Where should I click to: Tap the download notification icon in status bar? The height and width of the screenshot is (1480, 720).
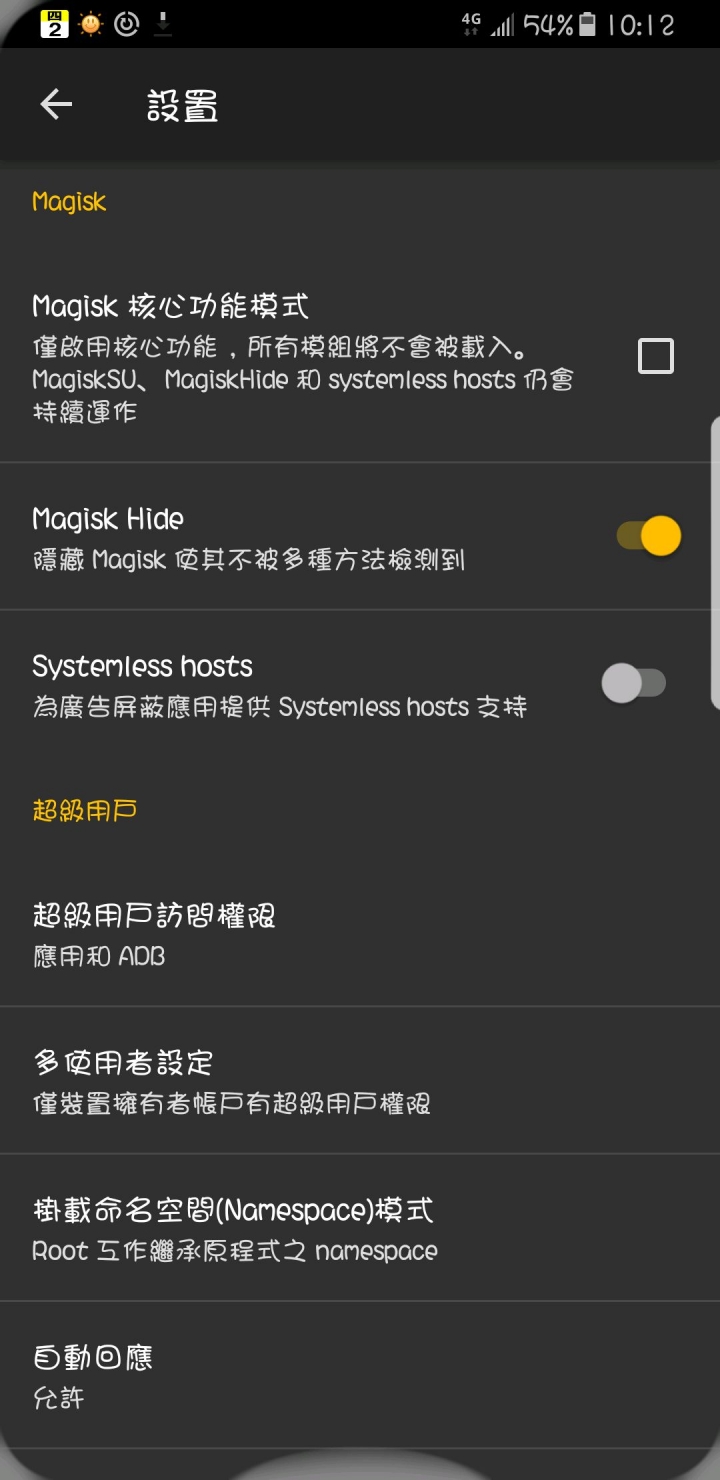pos(163,24)
